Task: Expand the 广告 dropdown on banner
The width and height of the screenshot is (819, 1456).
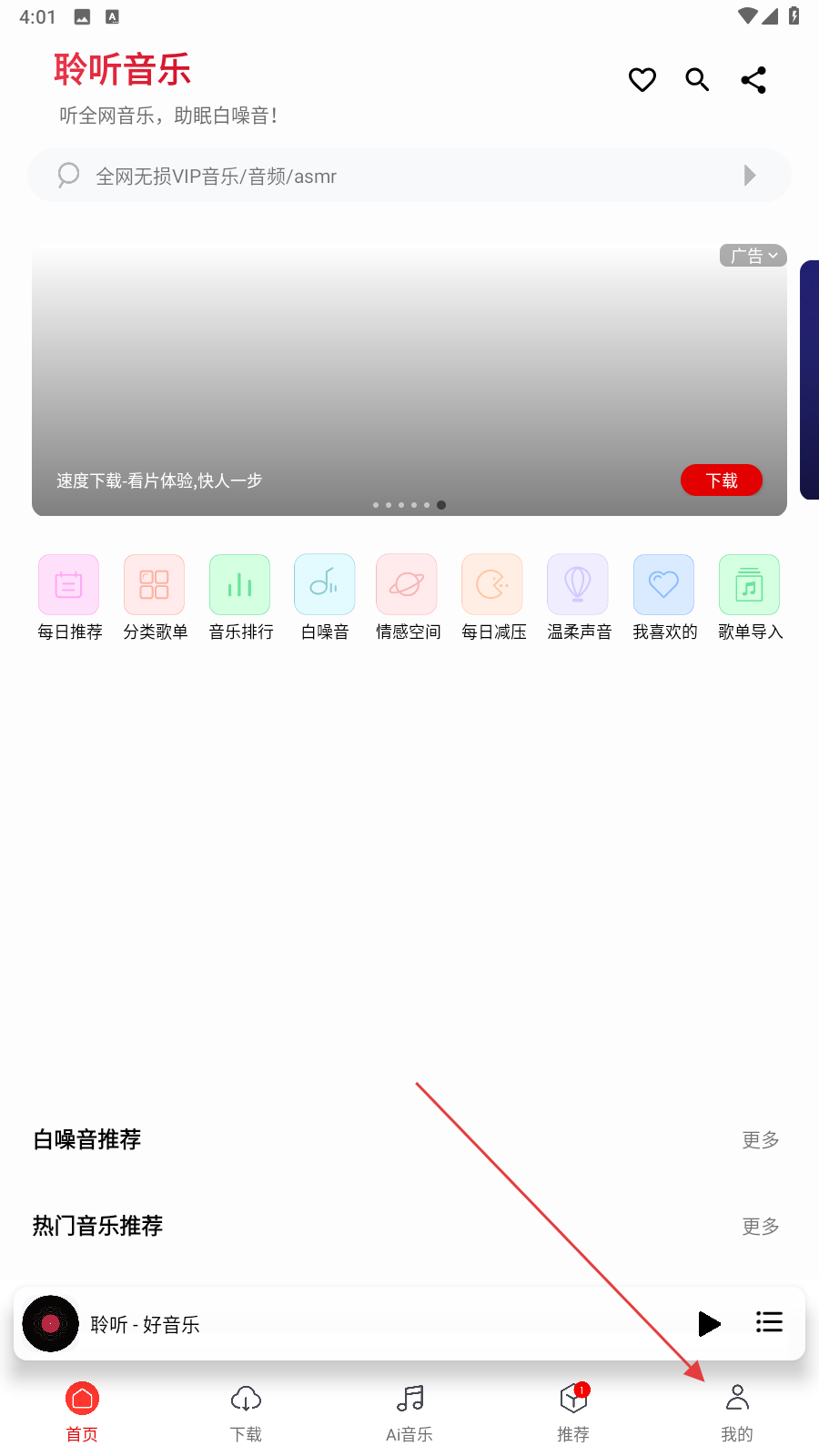Action: [x=753, y=256]
